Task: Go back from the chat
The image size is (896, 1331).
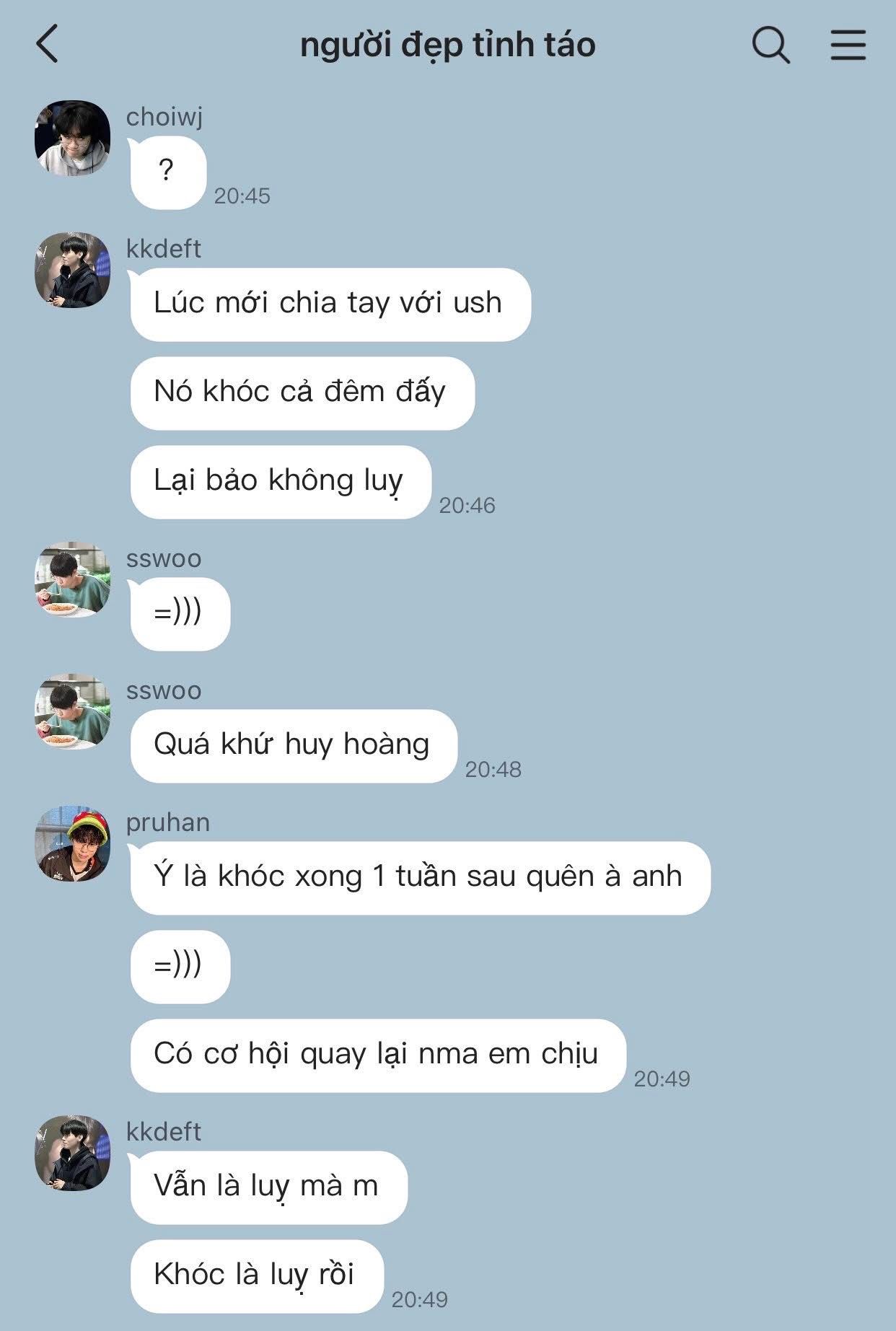Action: (x=47, y=44)
